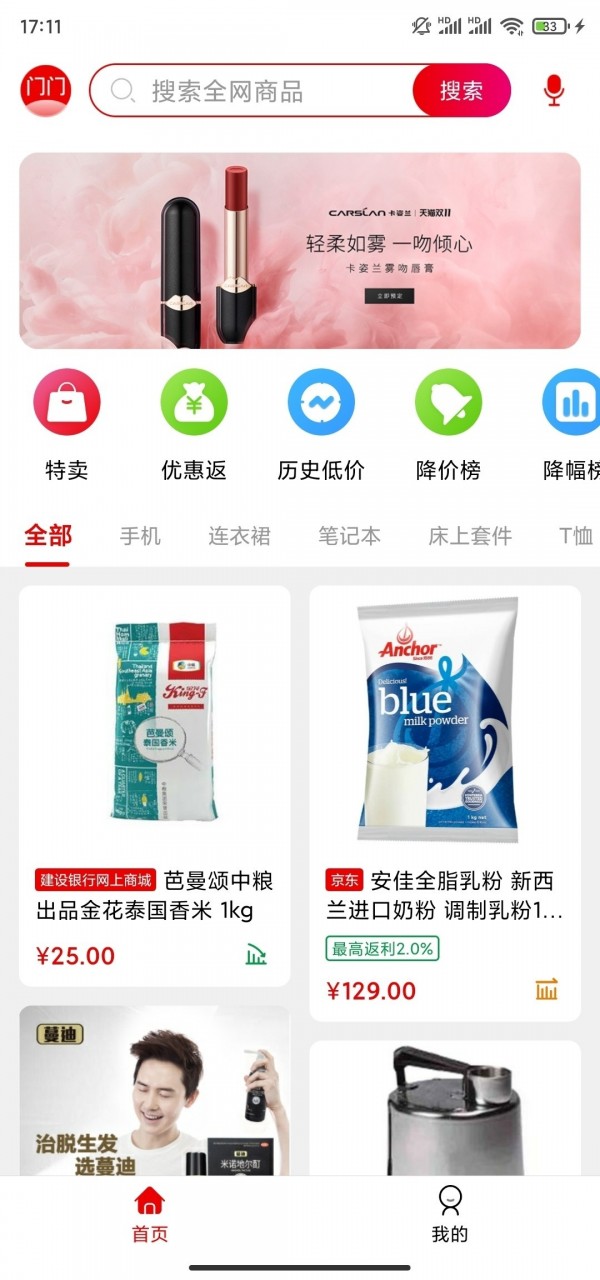
Task: Open the 芭曼颂泰国香米 product card
Action: coord(155,760)
